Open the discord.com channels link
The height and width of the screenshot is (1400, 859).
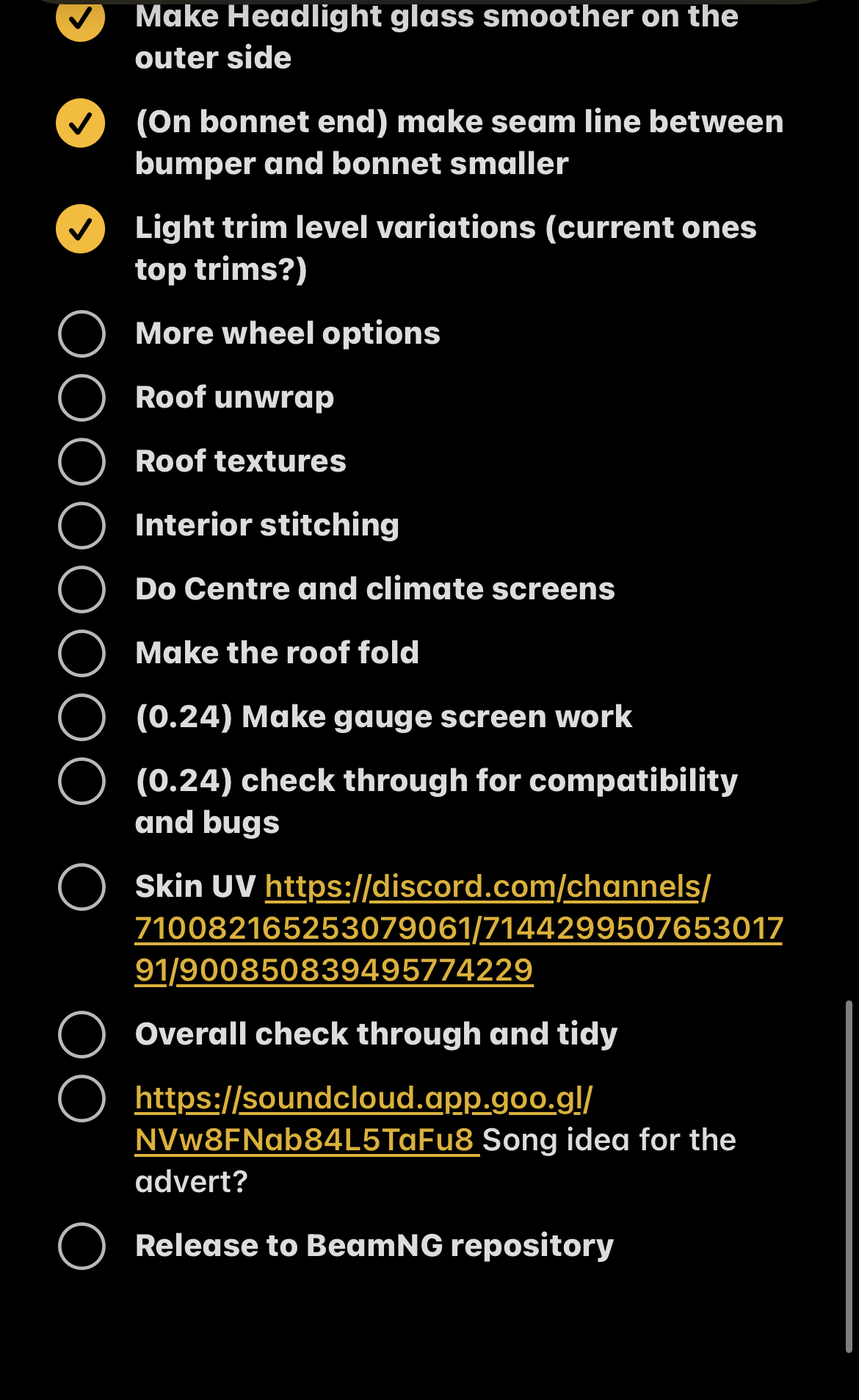tap(459, 928)
